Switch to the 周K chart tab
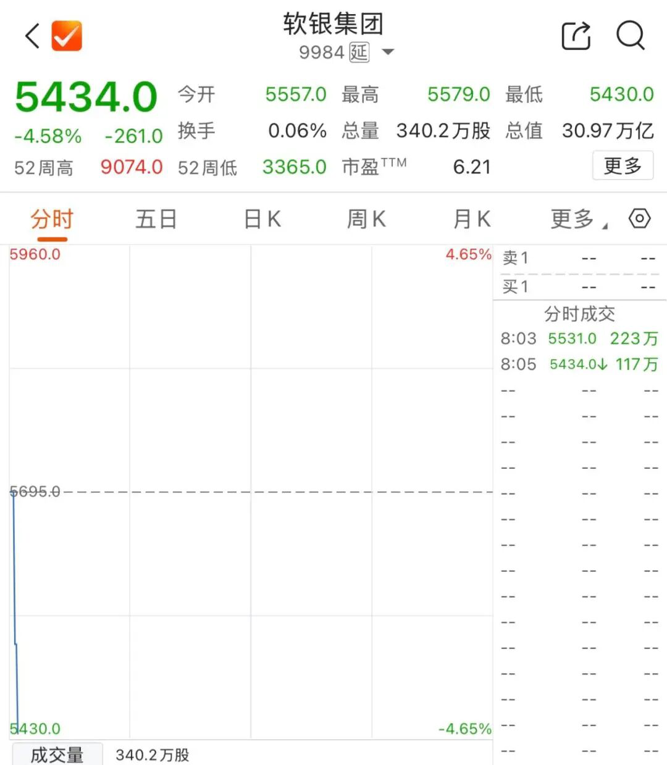The width and height of the screenshot is (667, 765). (x=366, y=219)
